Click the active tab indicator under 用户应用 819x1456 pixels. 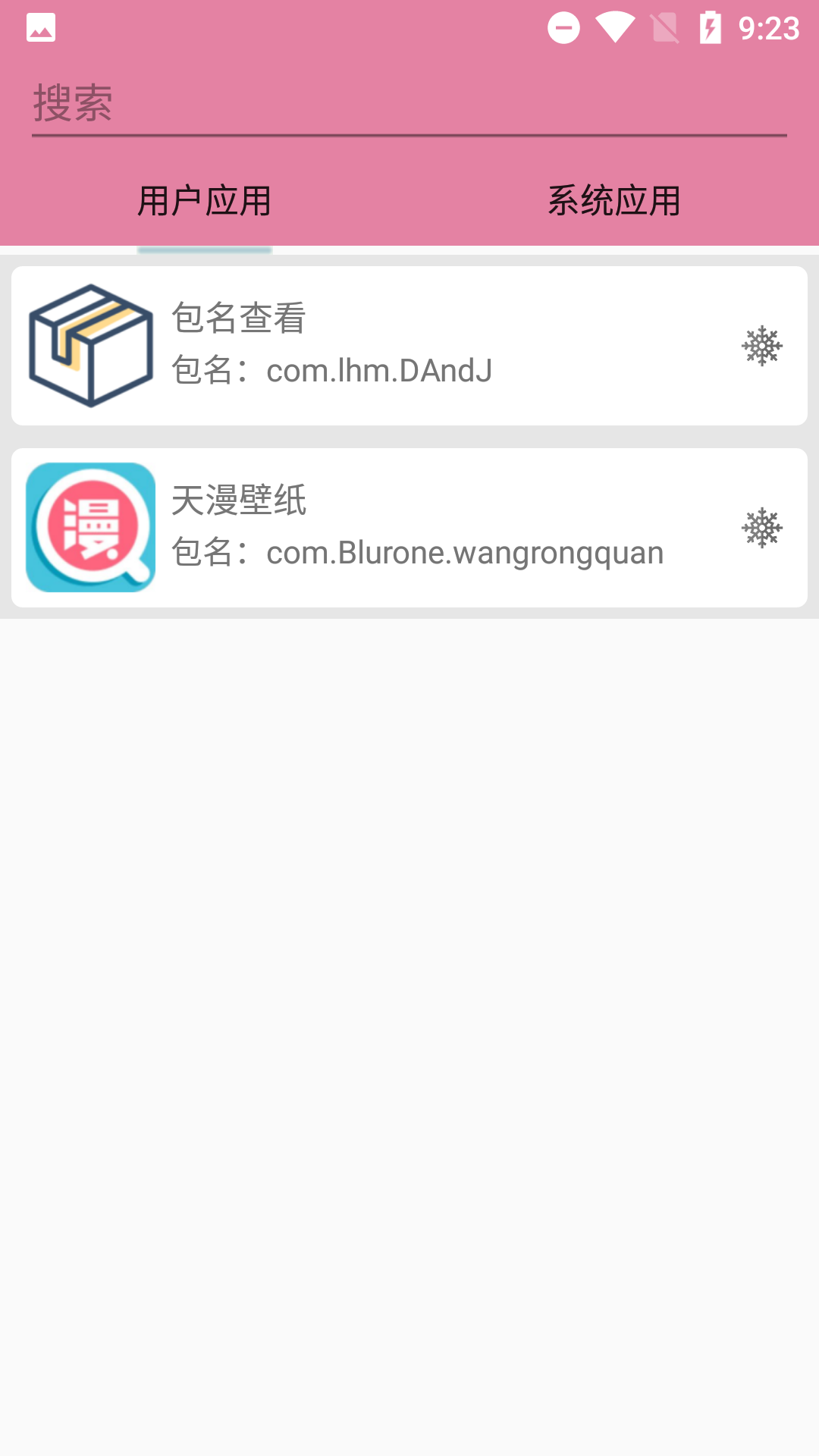[x=203, y=249]
